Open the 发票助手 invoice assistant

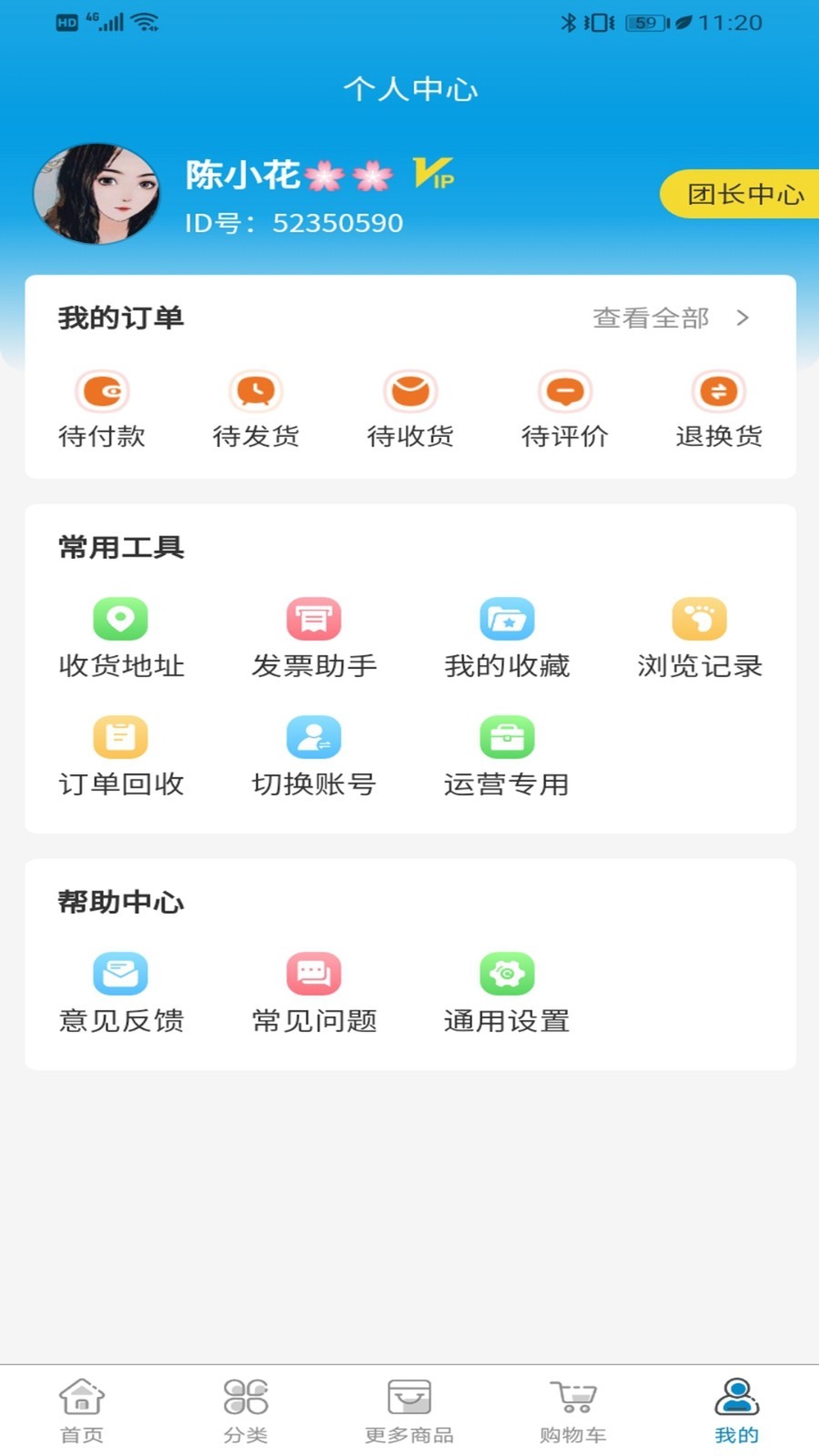click(314, 638)
